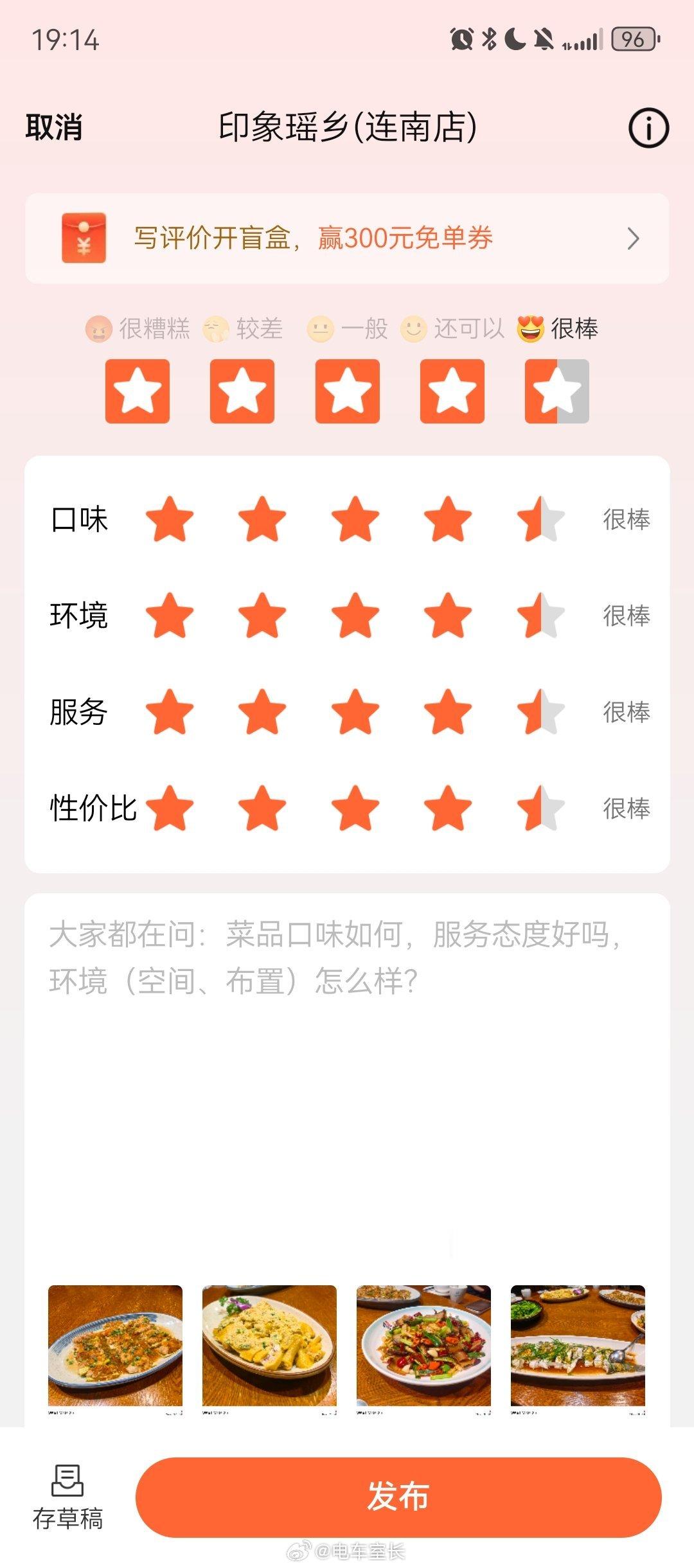Select the 很棒 heart-eyes emoji

click(x=528, y=328)
